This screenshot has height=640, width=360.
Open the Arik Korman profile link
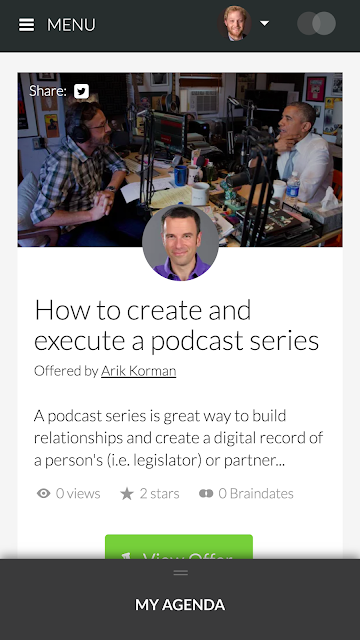(138, 371)
